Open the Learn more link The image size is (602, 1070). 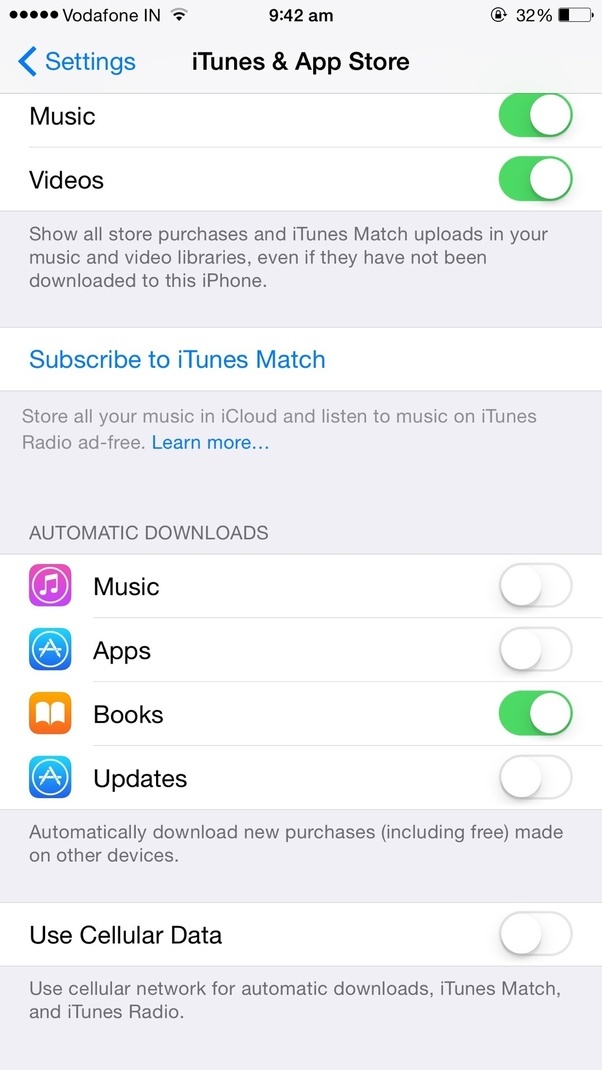210,442
